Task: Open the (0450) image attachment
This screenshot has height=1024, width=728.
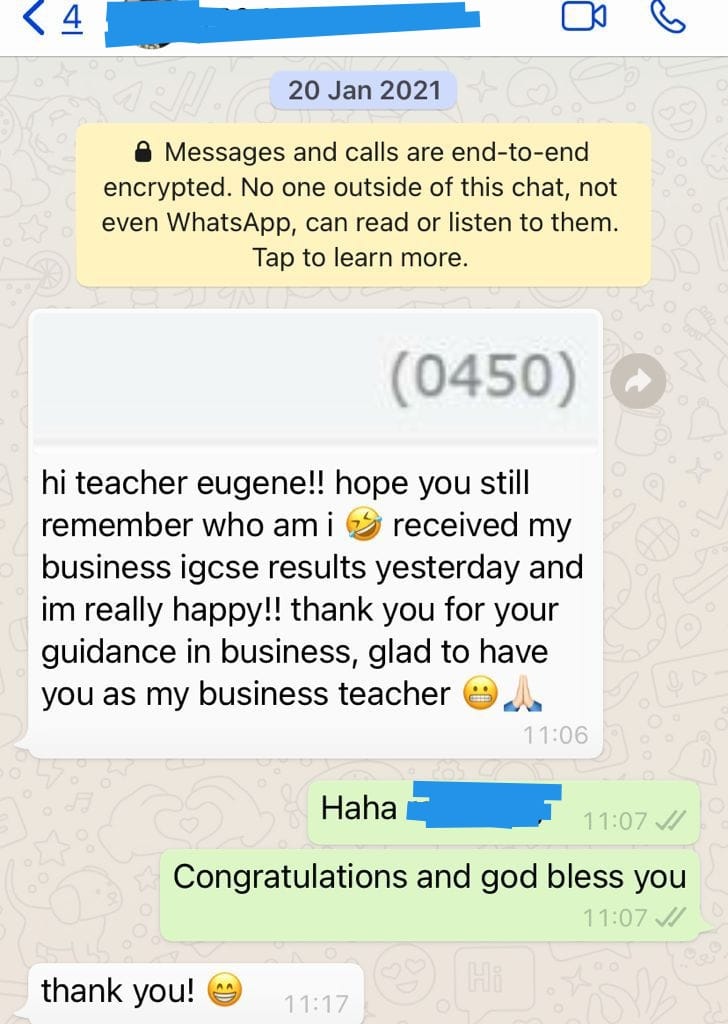Action: [316, 380]
